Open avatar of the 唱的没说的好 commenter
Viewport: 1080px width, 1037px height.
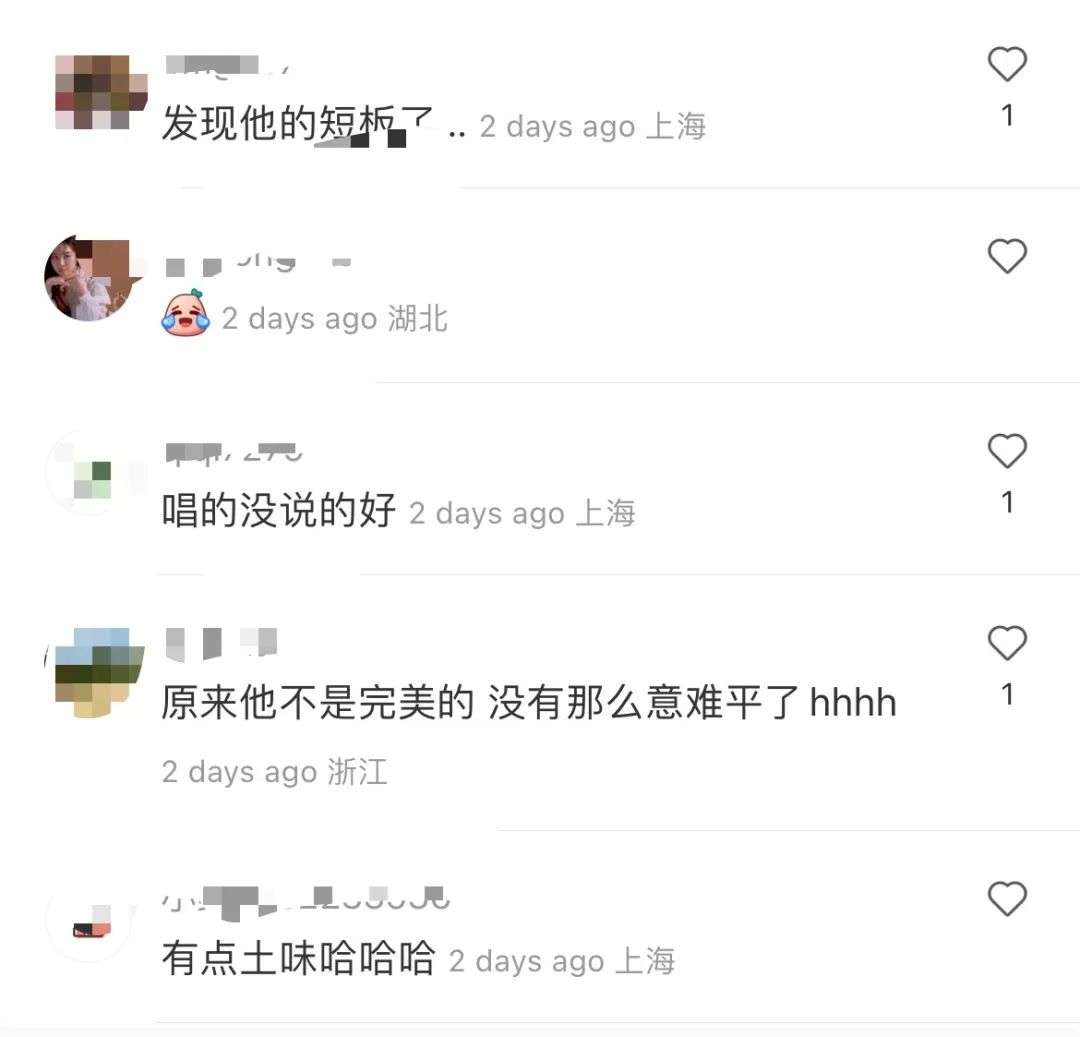90,474
